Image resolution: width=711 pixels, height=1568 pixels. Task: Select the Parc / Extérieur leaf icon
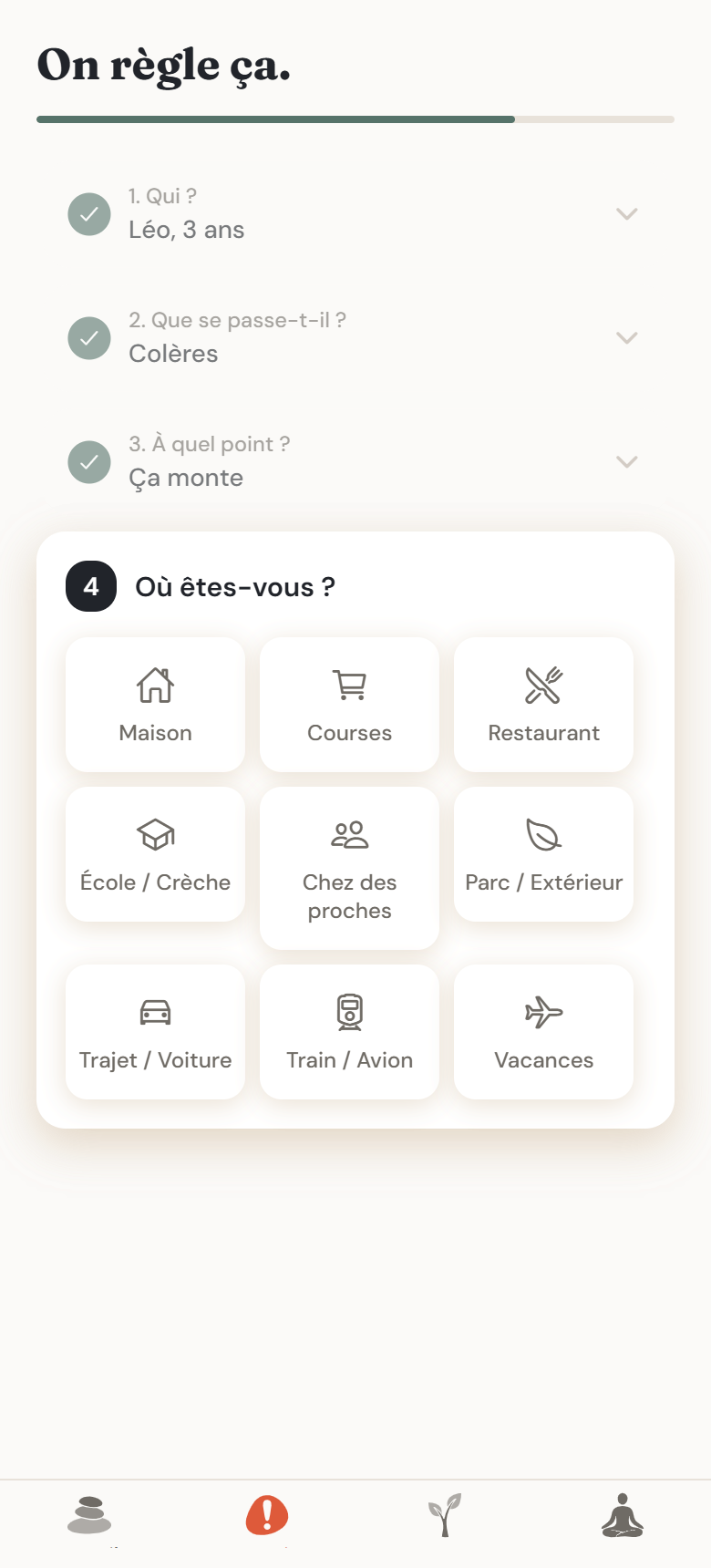(x=543, y=832)
